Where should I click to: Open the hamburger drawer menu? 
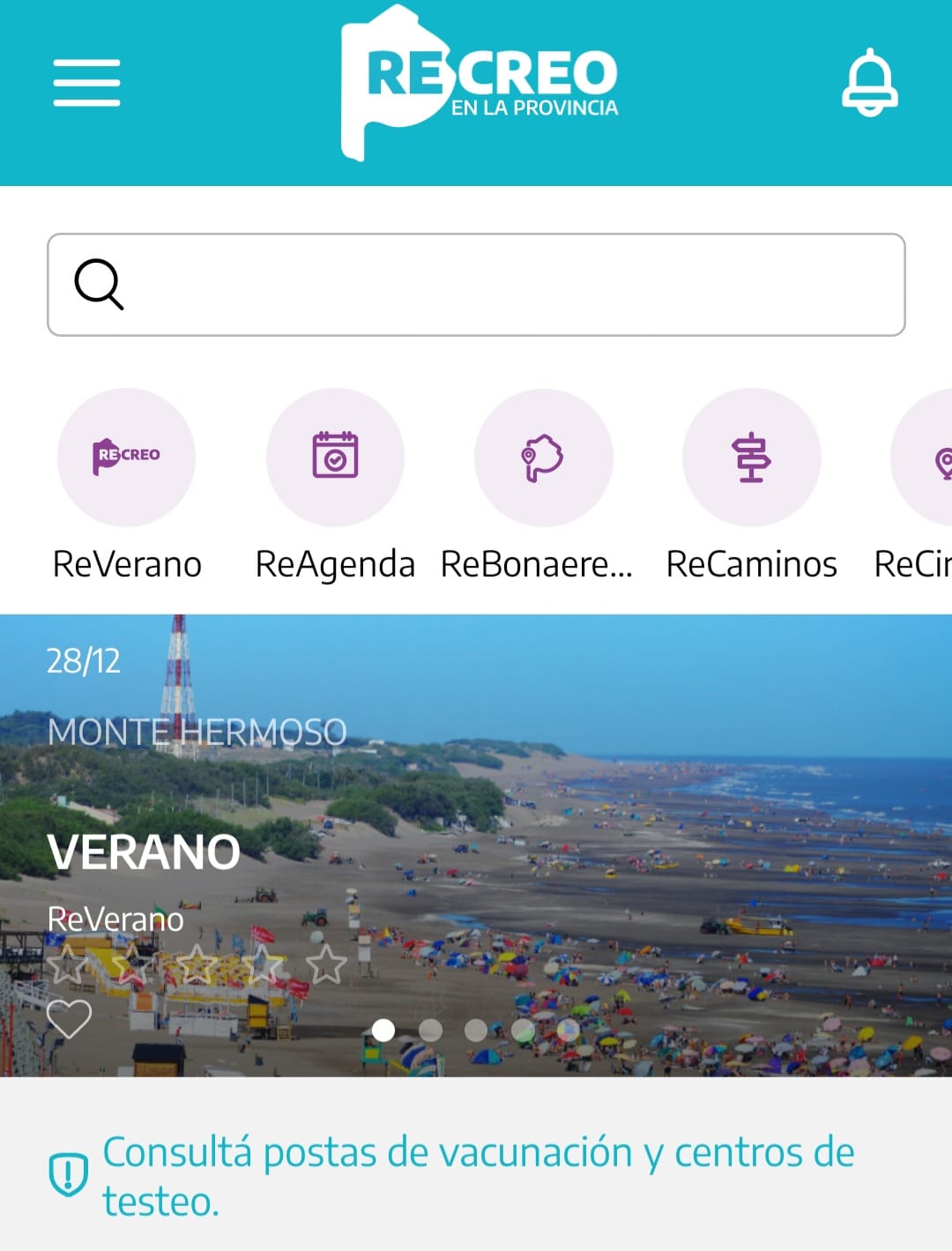(x=86, y=83)
